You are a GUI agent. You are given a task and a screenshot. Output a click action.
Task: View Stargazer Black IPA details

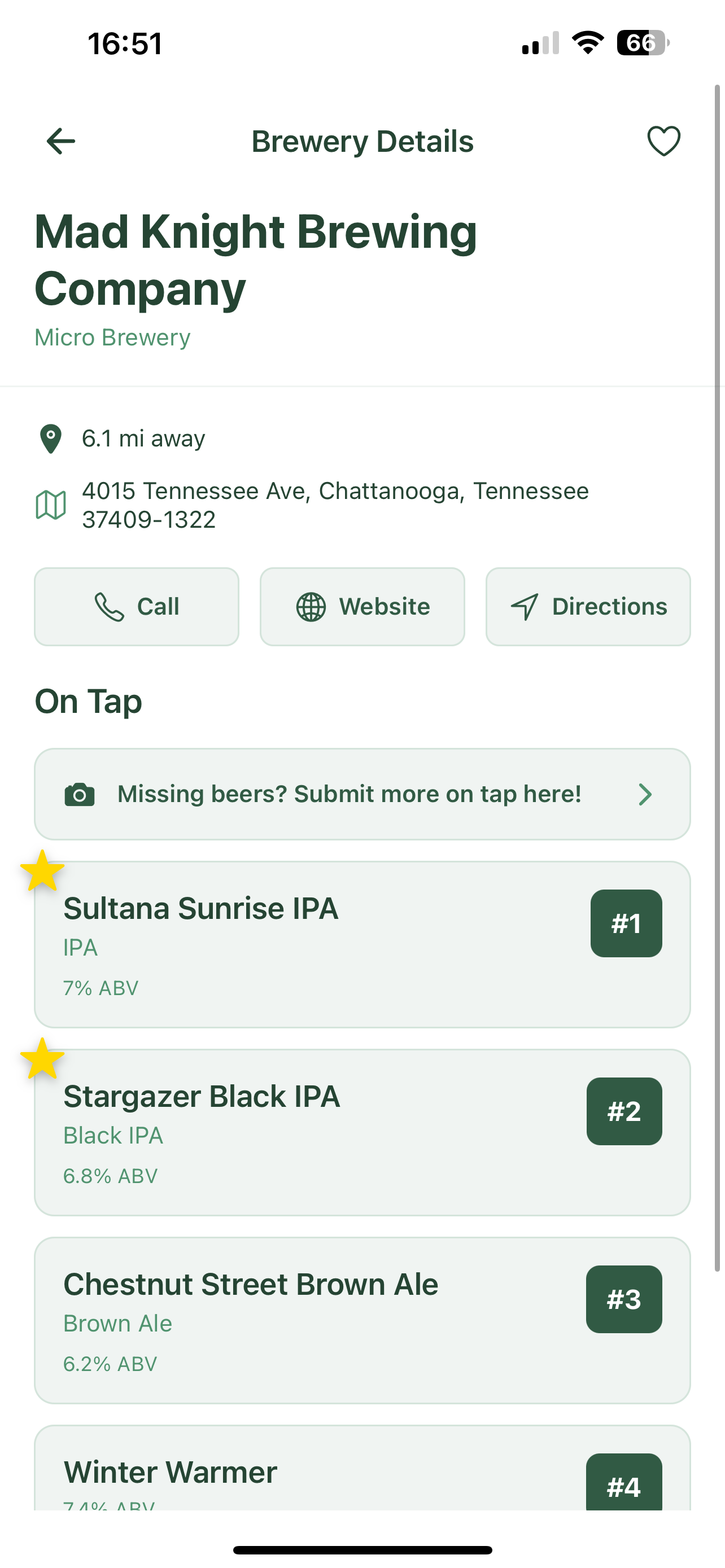pyautogui.click(x=304, y=1133)
